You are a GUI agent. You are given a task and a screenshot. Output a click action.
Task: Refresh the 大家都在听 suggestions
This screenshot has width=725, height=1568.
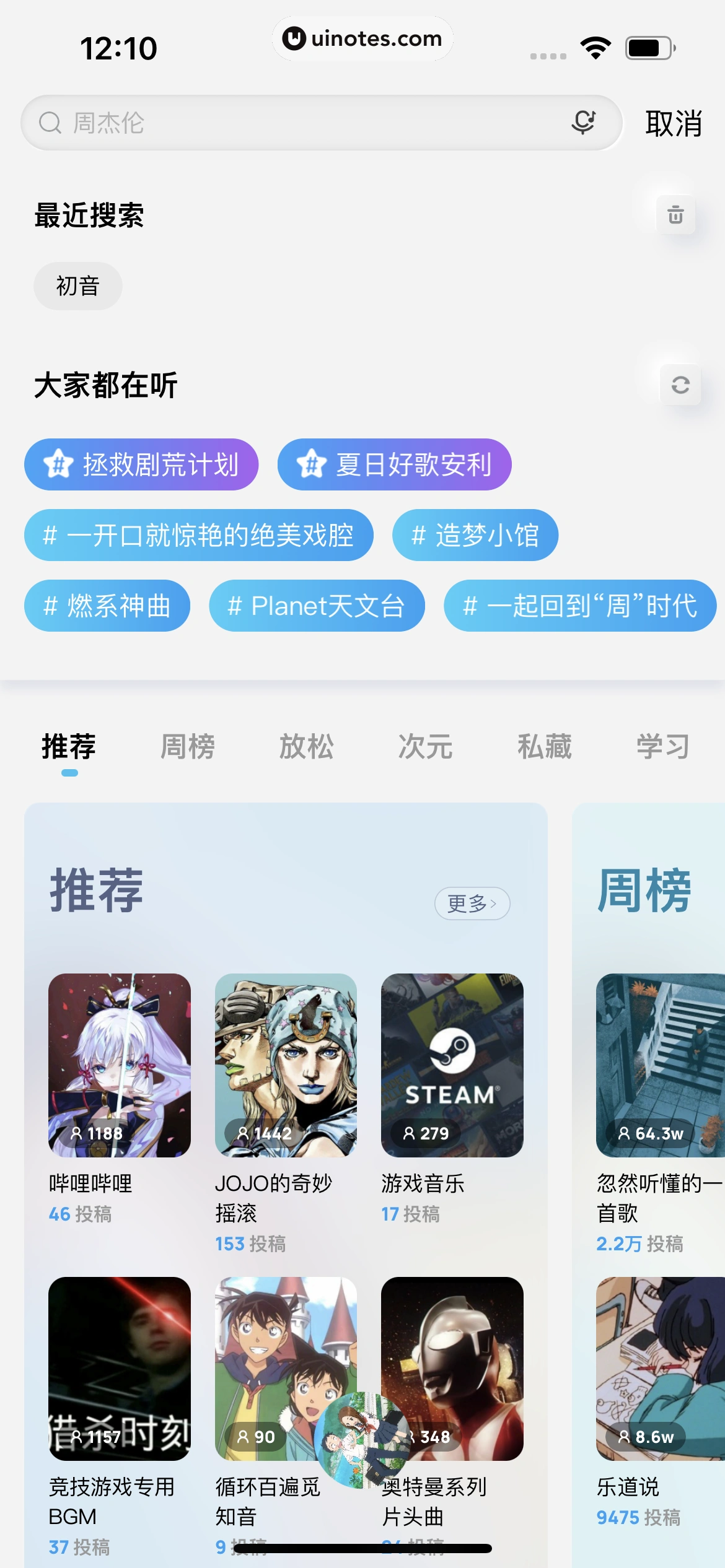click(680, 384)
